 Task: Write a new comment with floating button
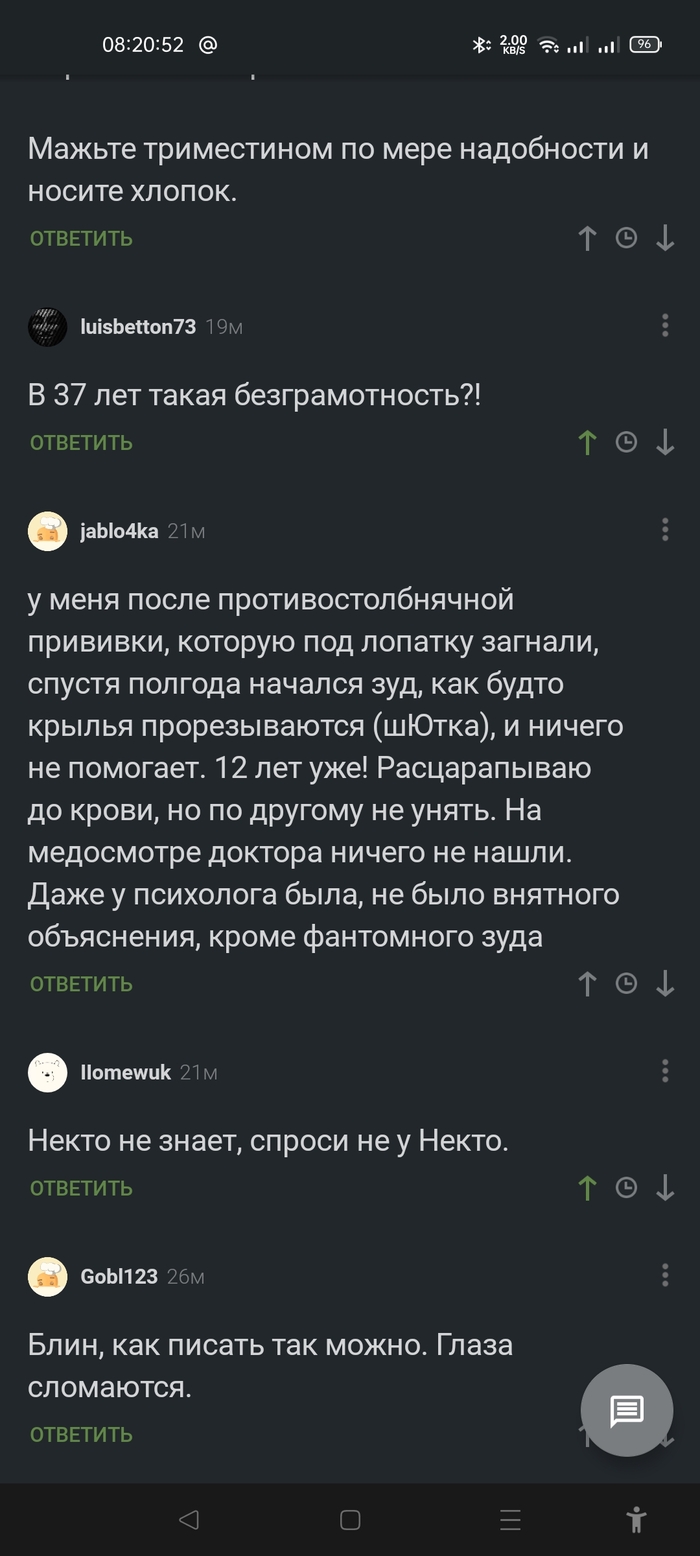[x=627, y=1411]
